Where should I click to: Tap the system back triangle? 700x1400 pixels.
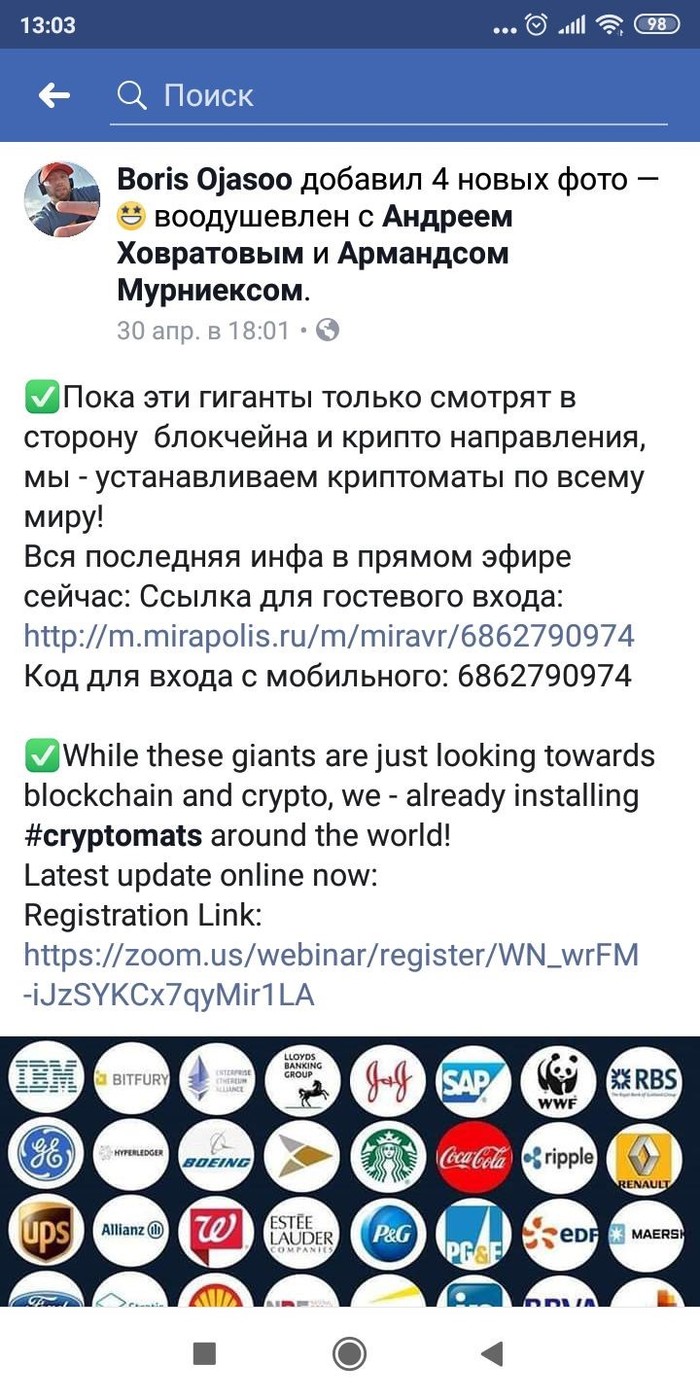pyautogui.click(x=491, y=1354)
